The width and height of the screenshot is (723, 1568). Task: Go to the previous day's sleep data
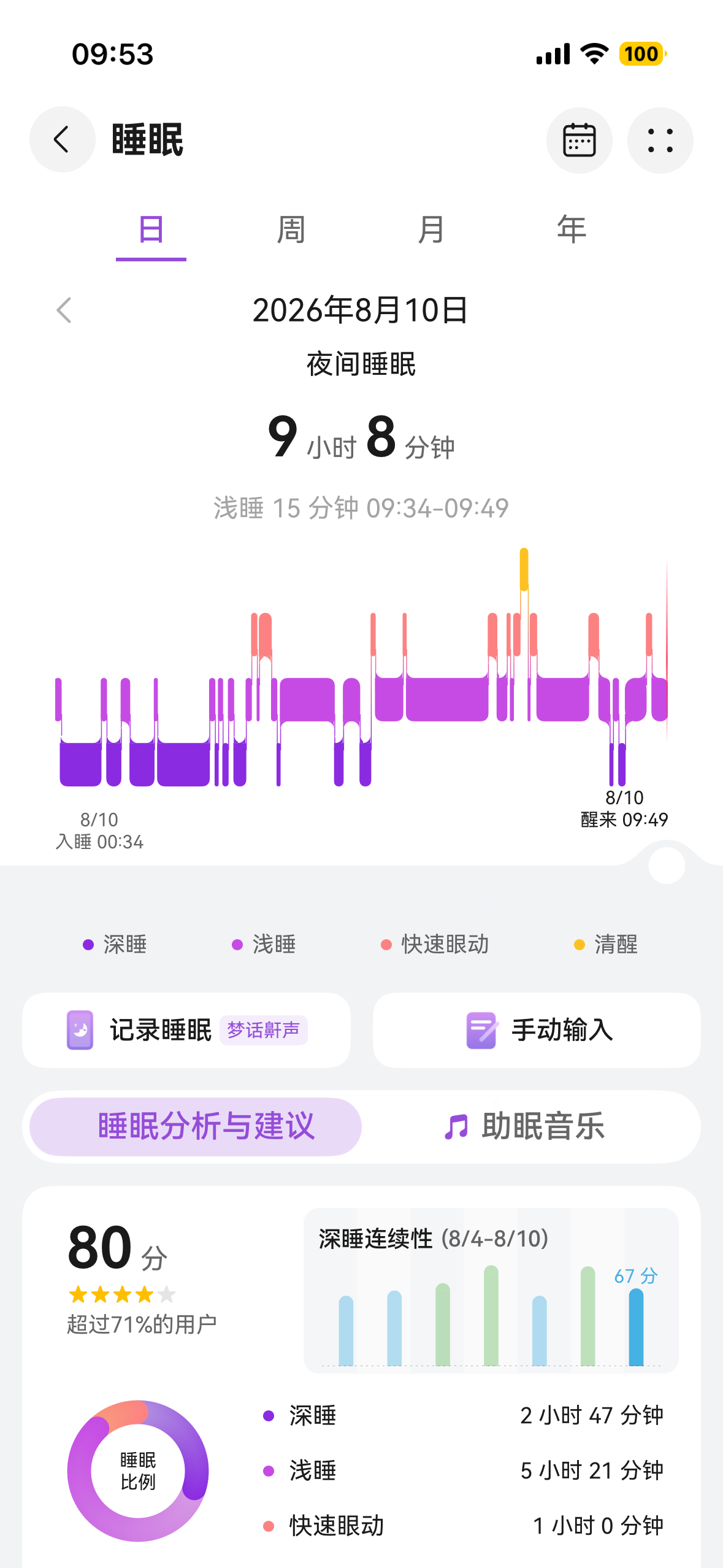(64, 310)
